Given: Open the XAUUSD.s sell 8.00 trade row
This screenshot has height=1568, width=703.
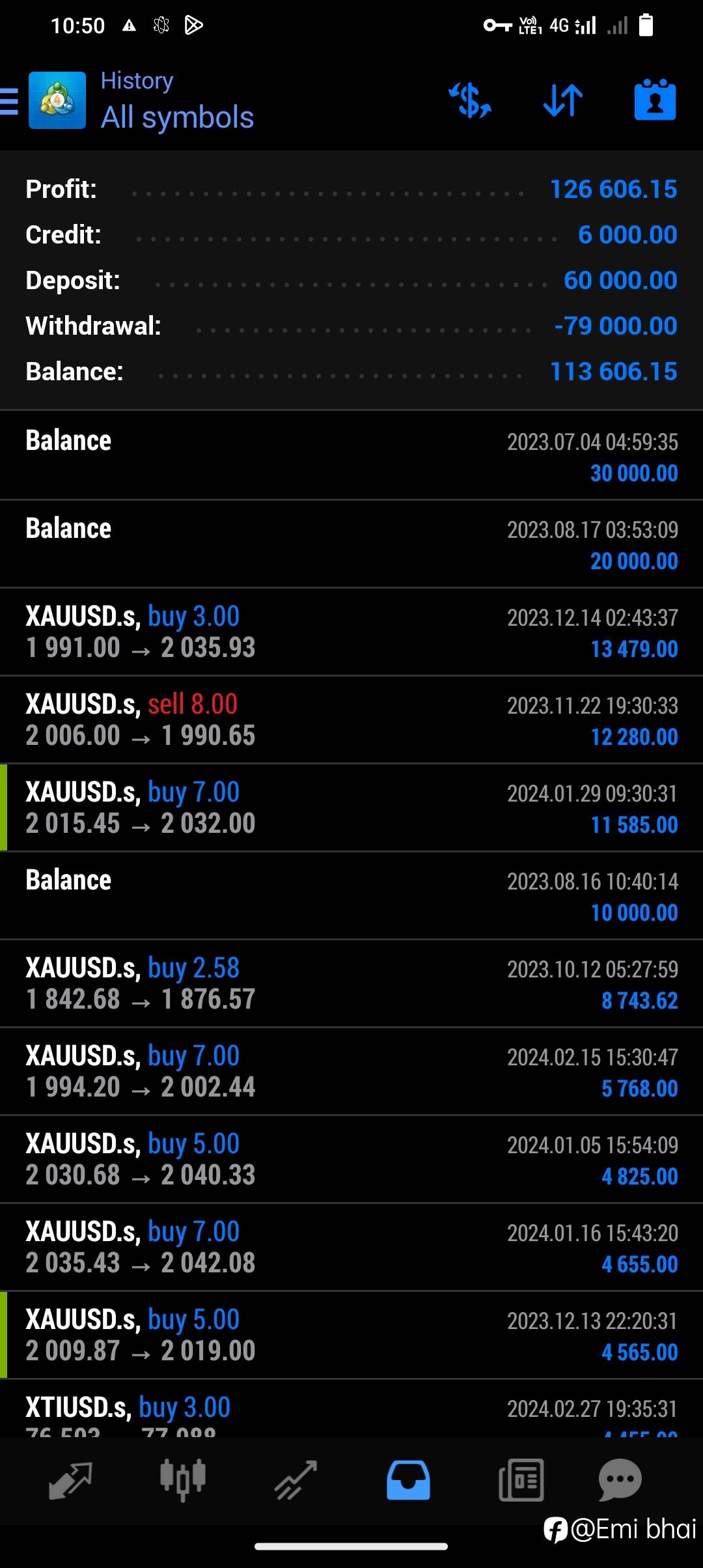Looking at the screenshot, I should (351, 720).
